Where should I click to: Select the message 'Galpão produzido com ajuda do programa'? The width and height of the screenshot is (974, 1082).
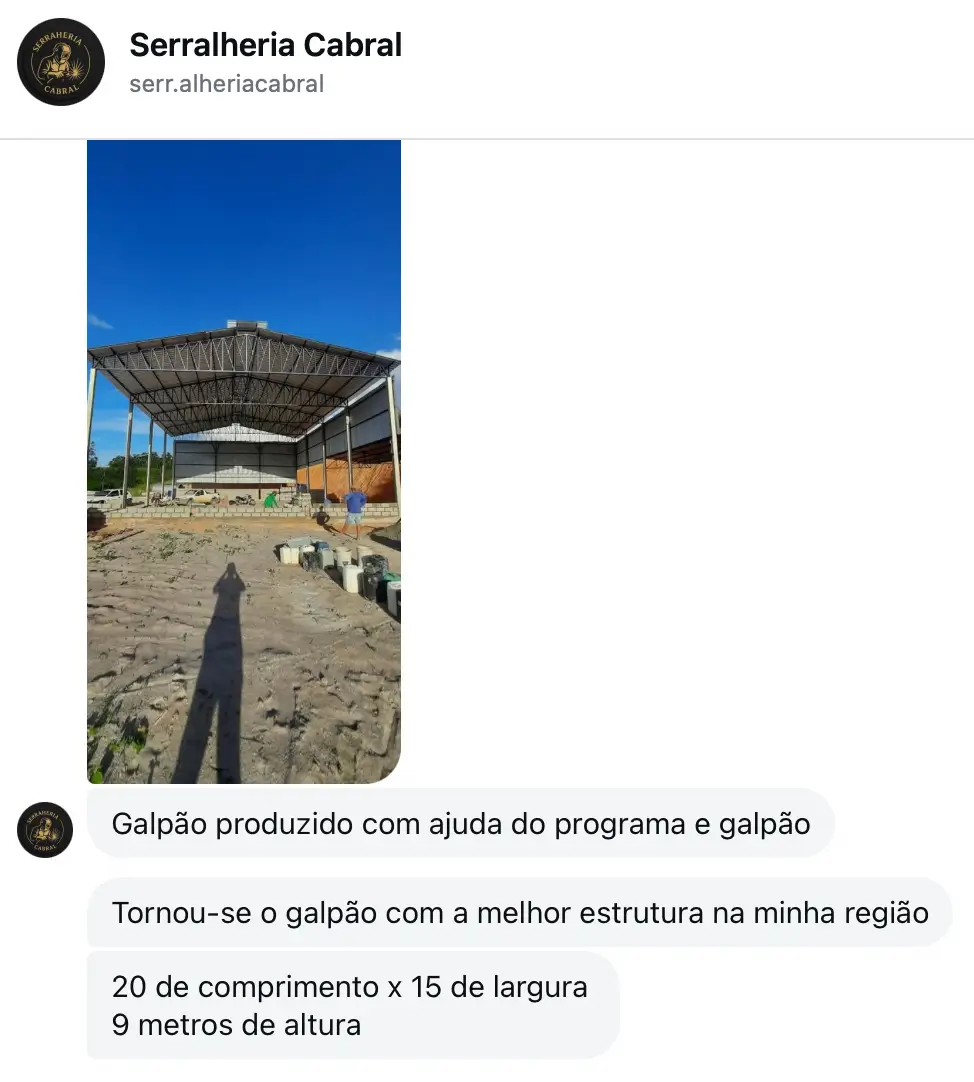(460, 823)
